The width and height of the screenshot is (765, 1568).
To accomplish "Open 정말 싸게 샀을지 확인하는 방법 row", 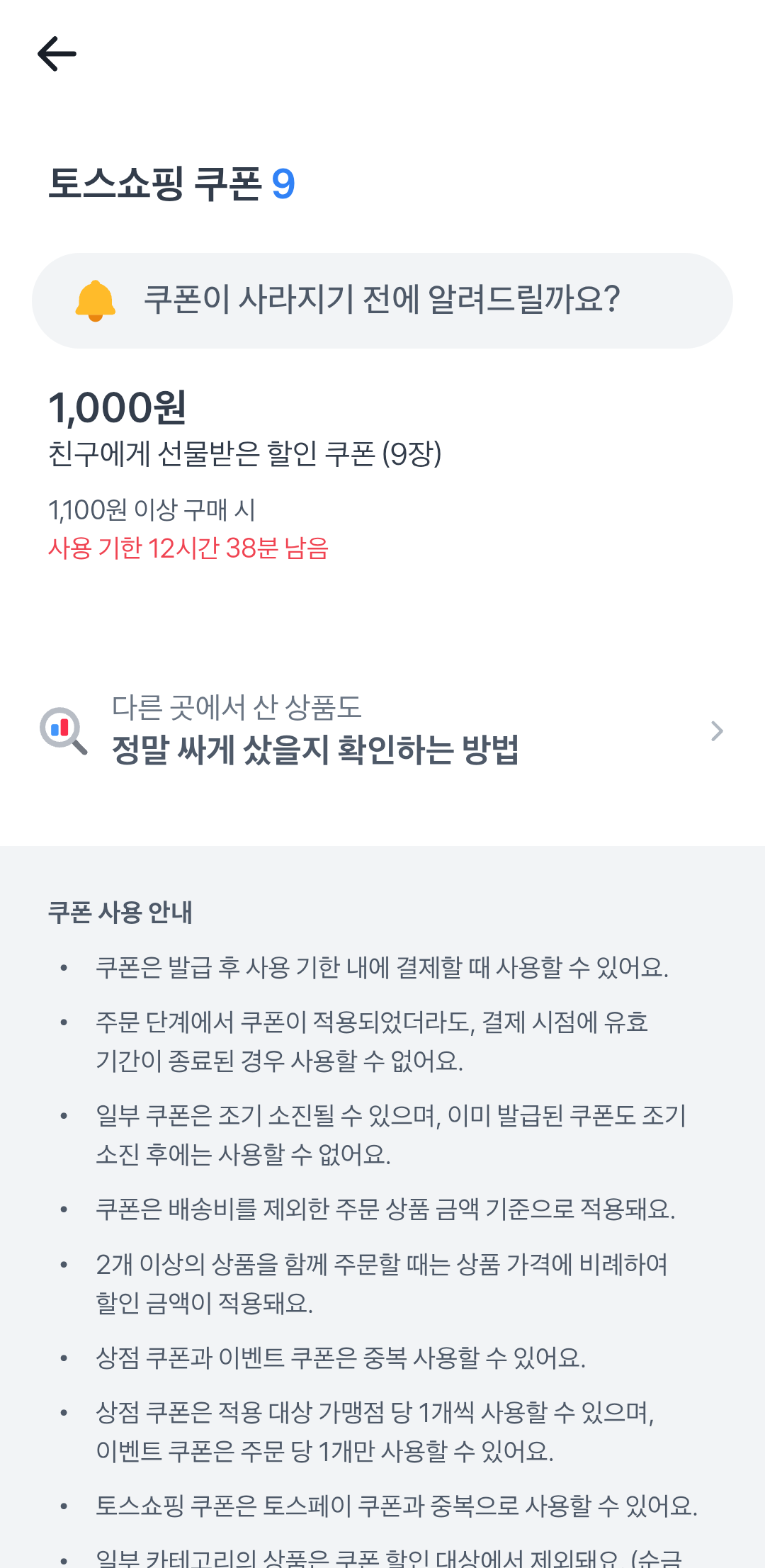I will [382, 731].
